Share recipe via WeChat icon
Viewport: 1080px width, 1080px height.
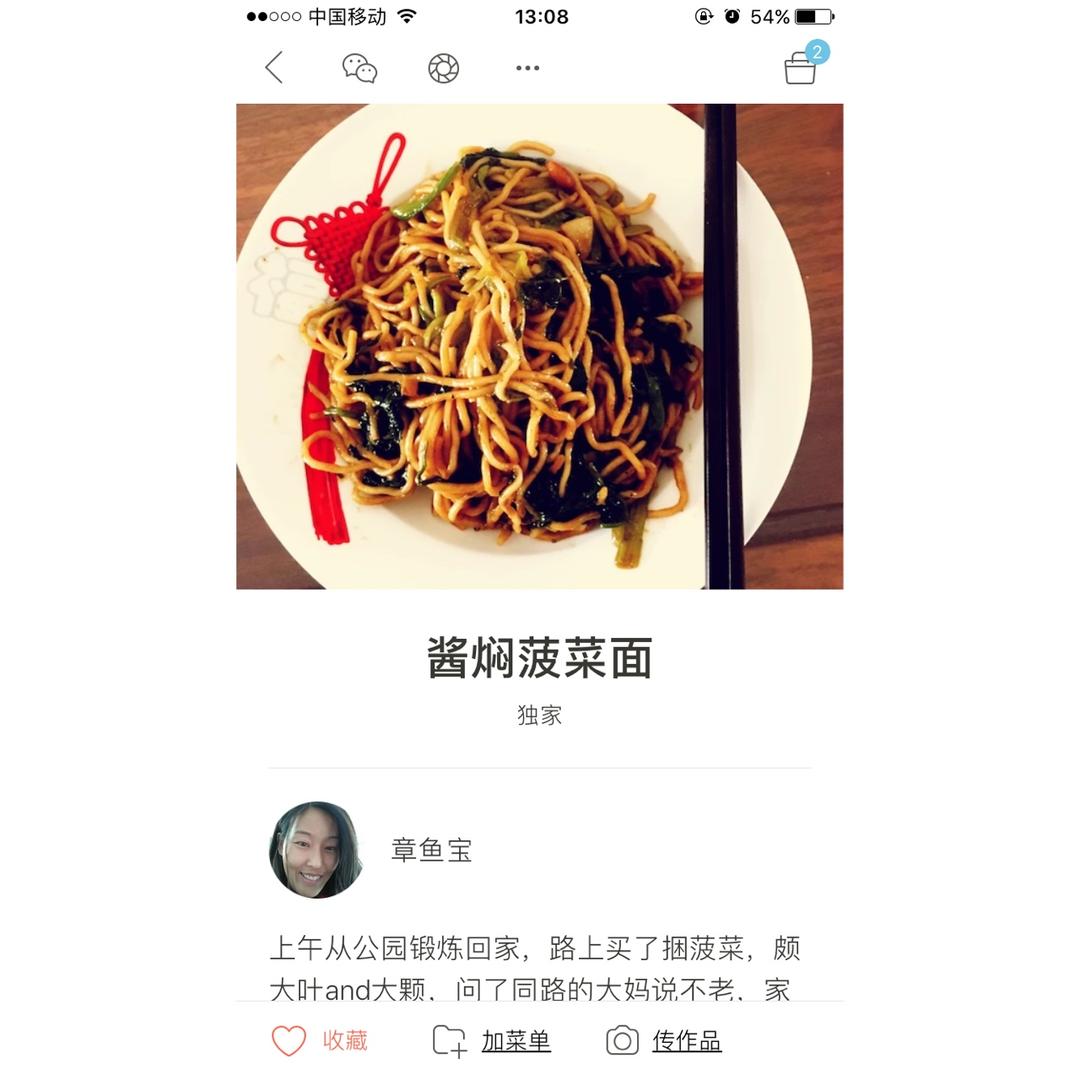[359, 68]
